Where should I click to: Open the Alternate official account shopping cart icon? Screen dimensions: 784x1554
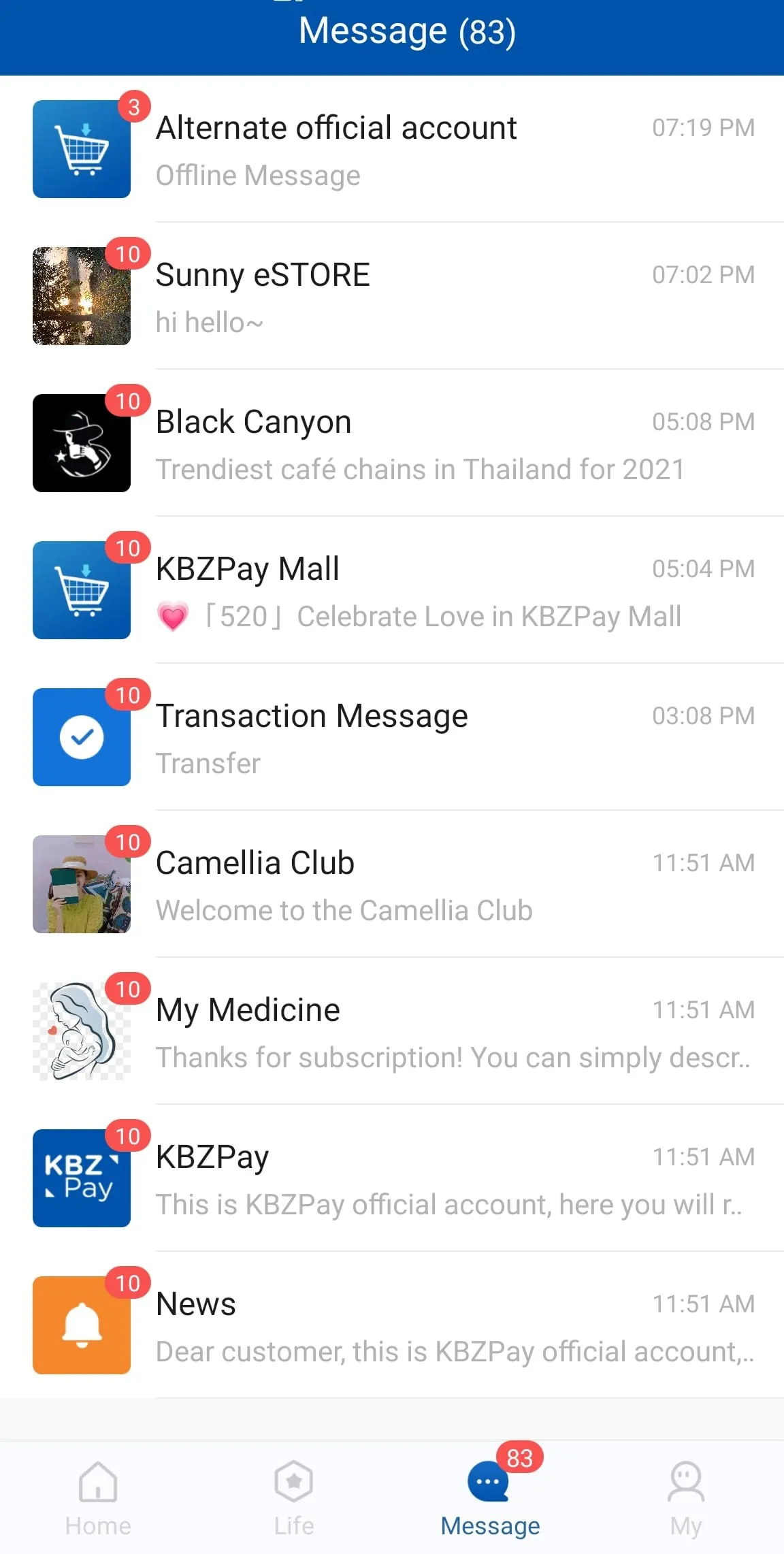click(x=81, y=149)
